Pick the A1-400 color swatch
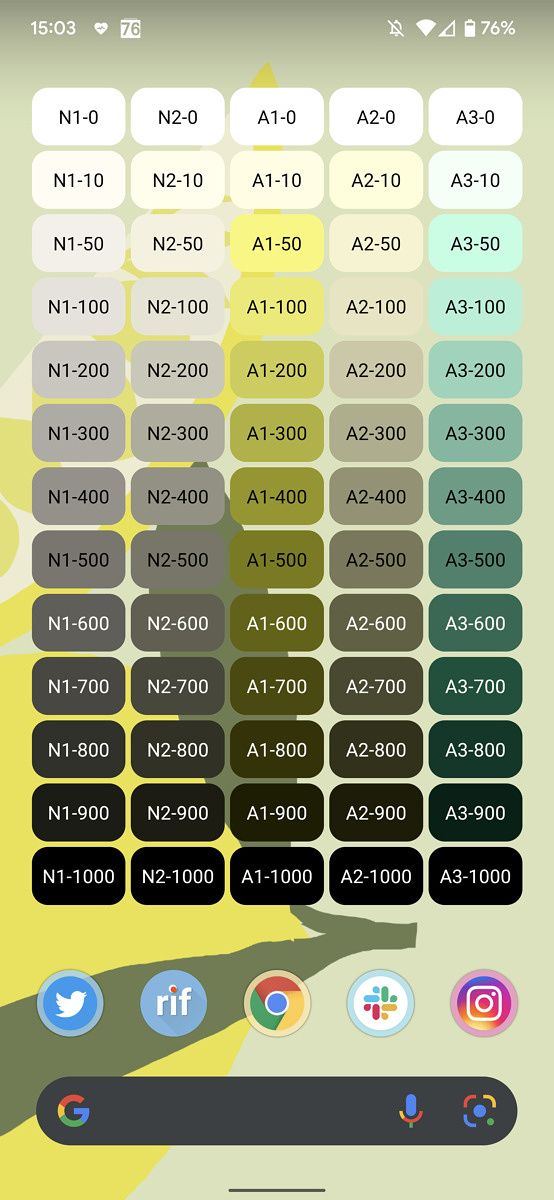554x1200 pixels. pyautogui.click(x=277, y=497)
